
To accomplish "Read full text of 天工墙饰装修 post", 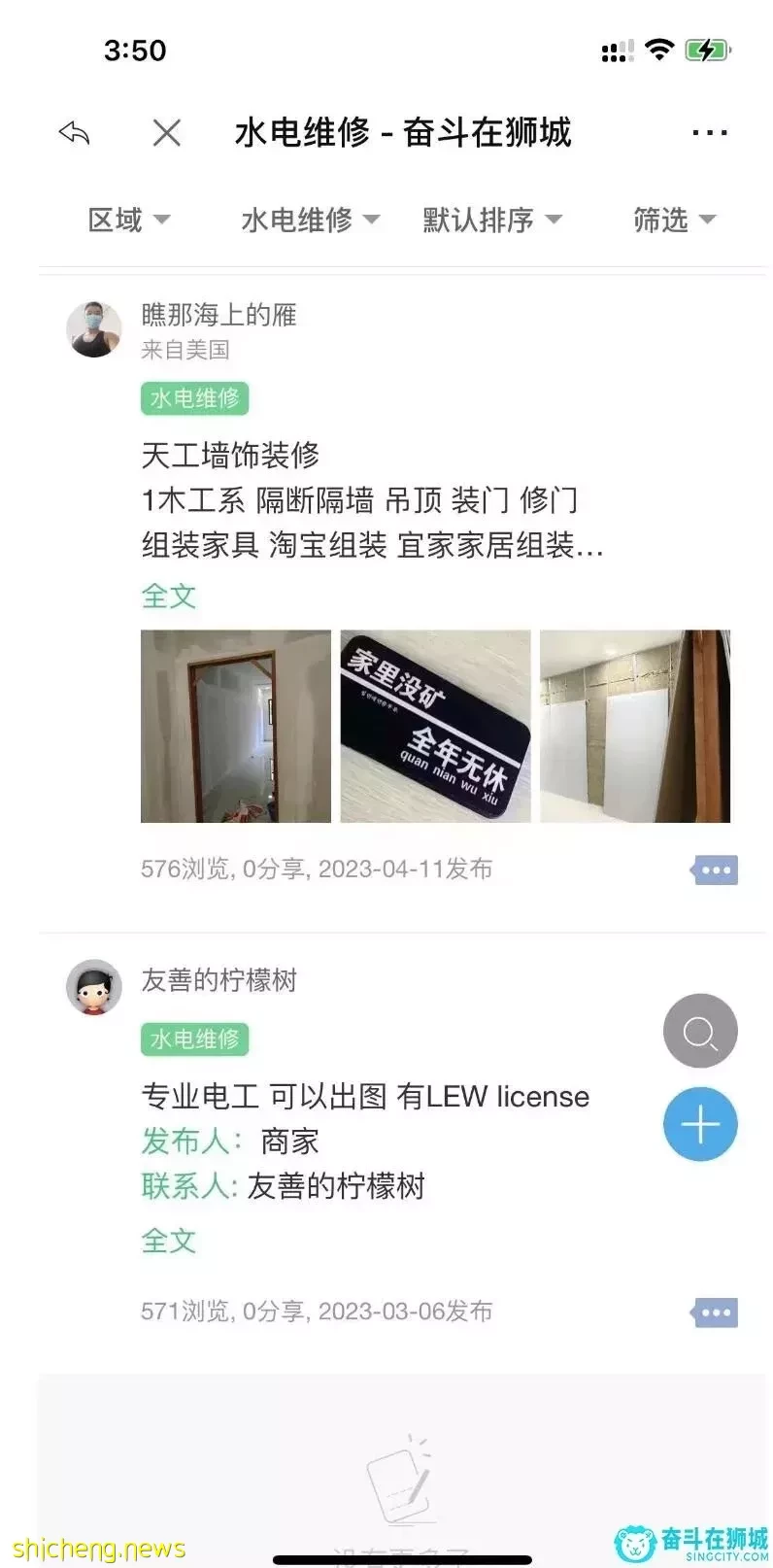I will pyautogui.click(x=169, y=596).
